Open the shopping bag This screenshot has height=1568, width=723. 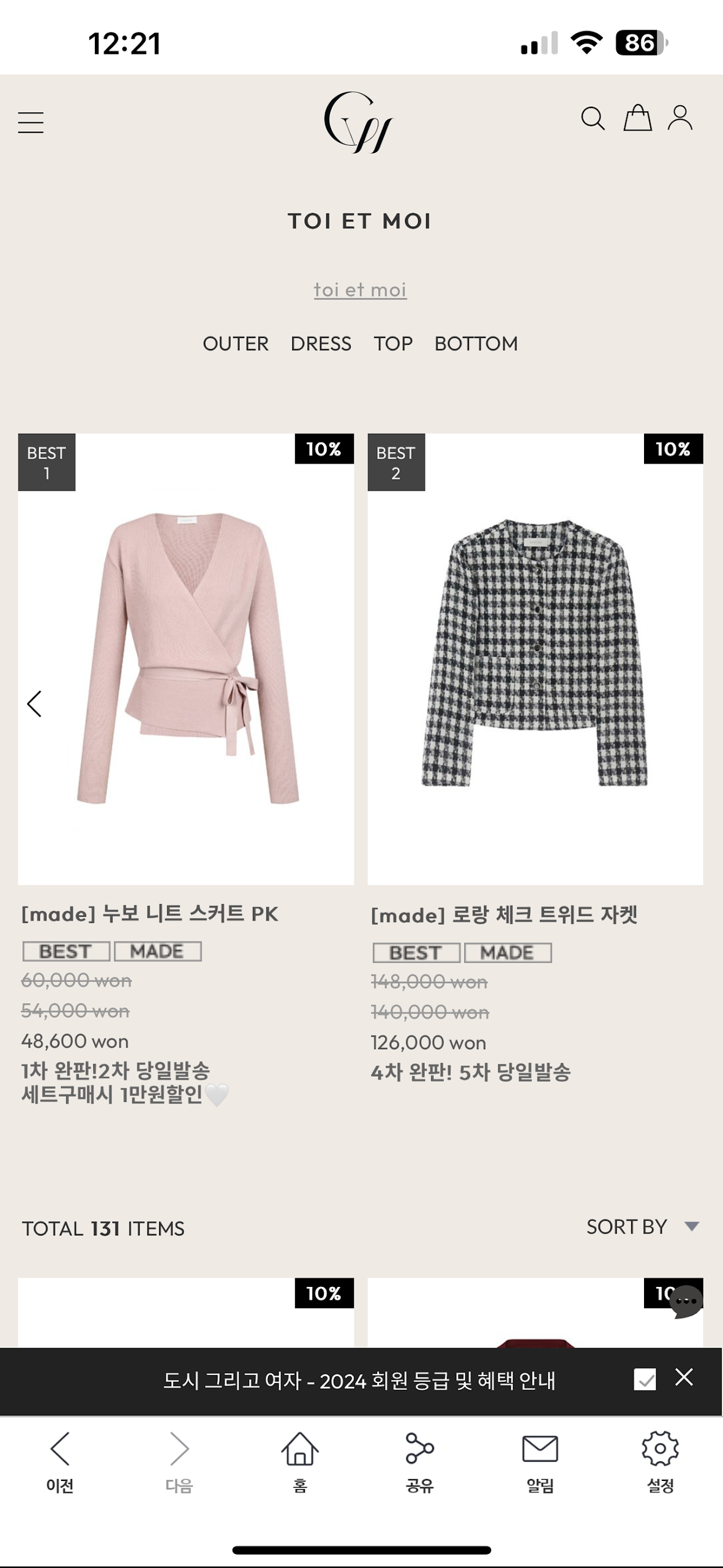(x=637, y=118)
